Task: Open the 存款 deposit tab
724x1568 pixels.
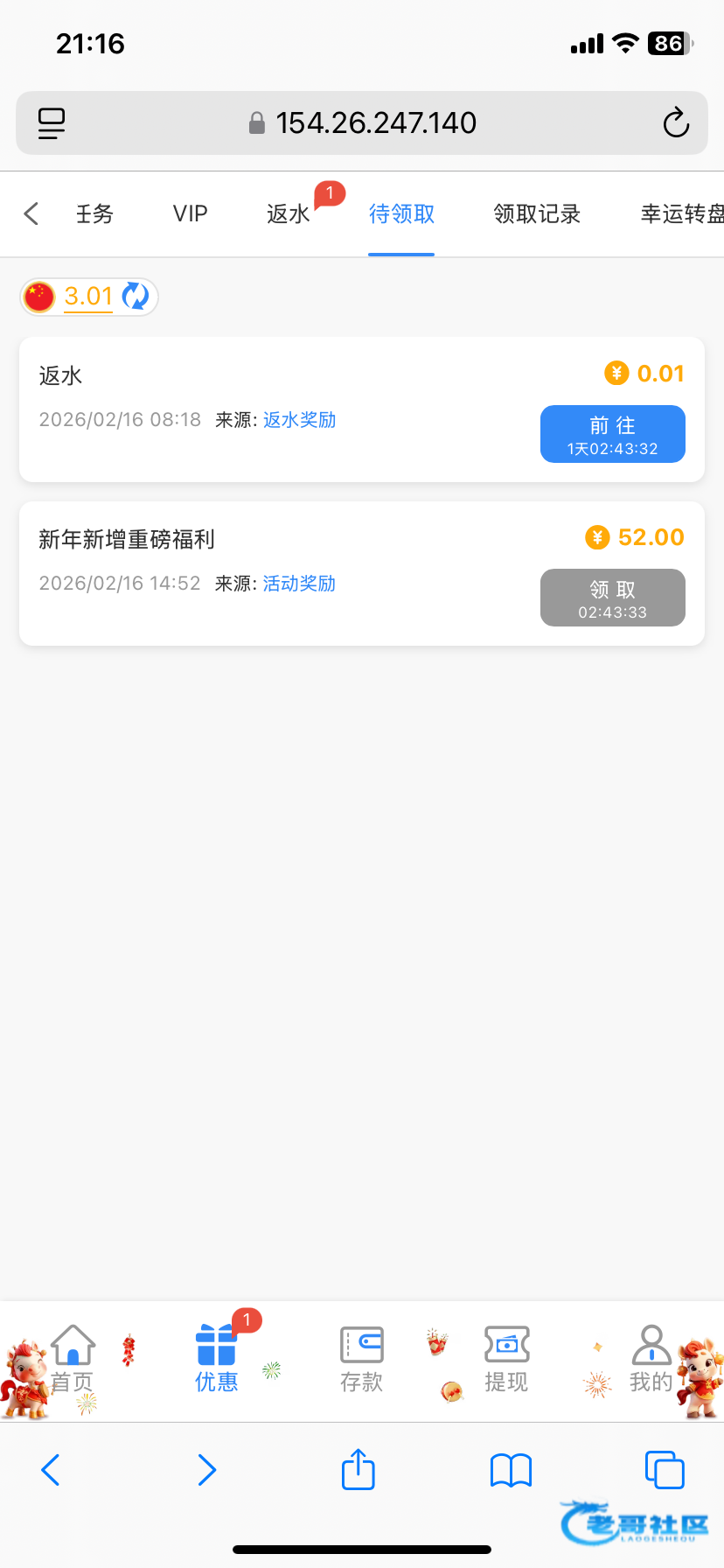Action: [x=361, y=1358]
